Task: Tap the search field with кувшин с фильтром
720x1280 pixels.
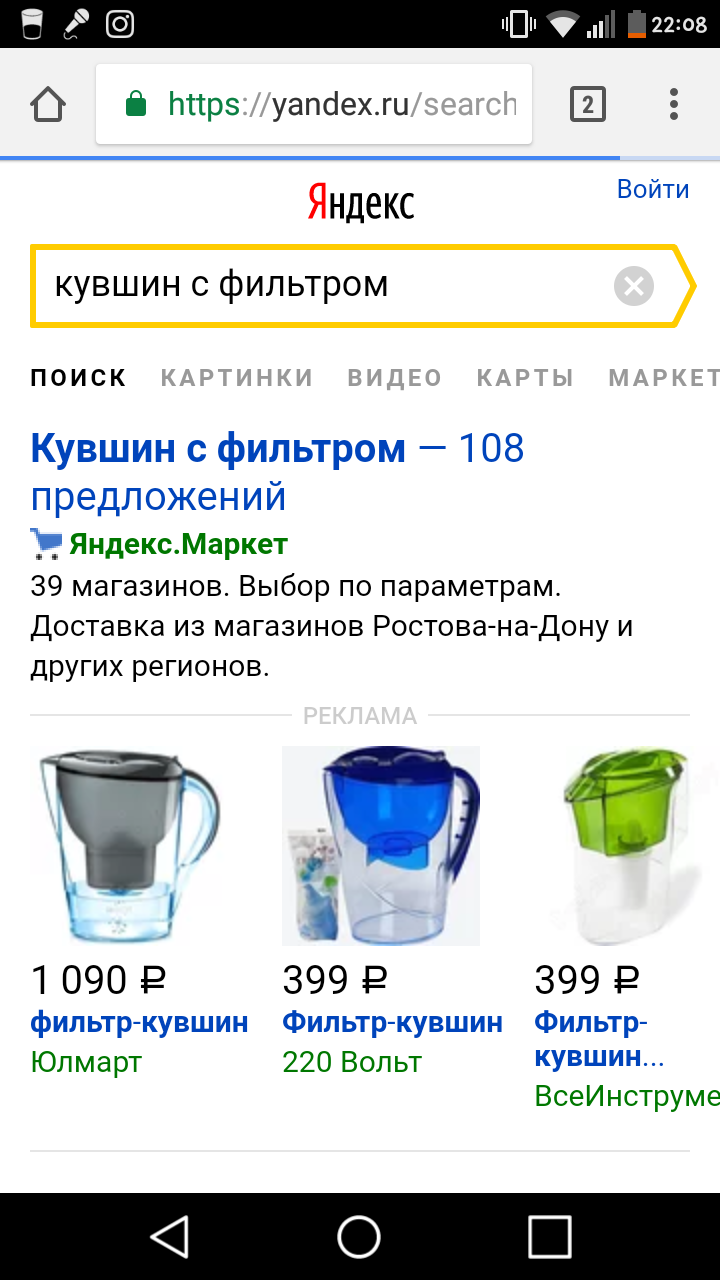Action: pyautogui.click(x=320, y=285)
